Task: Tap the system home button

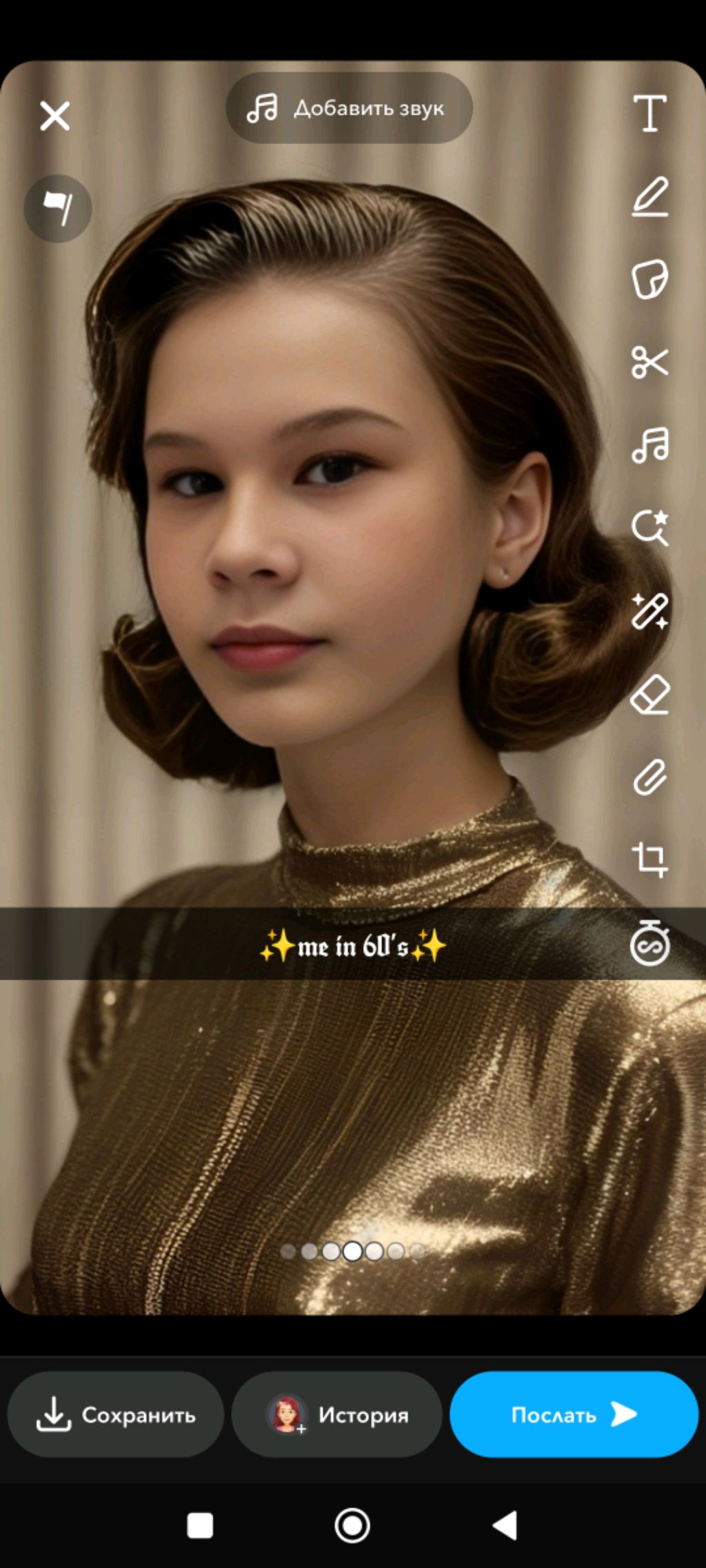Action: (352, 1525)
